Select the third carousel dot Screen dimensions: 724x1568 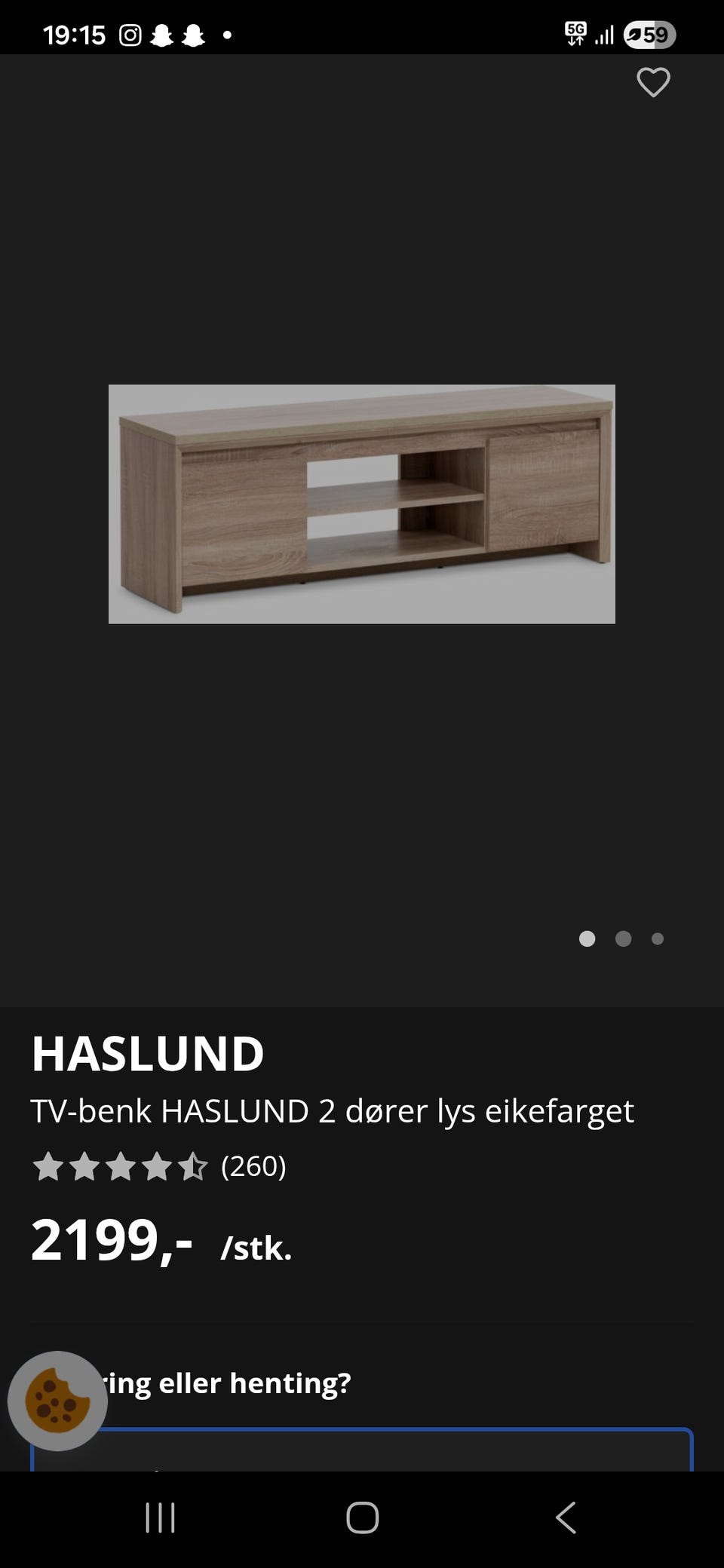[658, 939]
